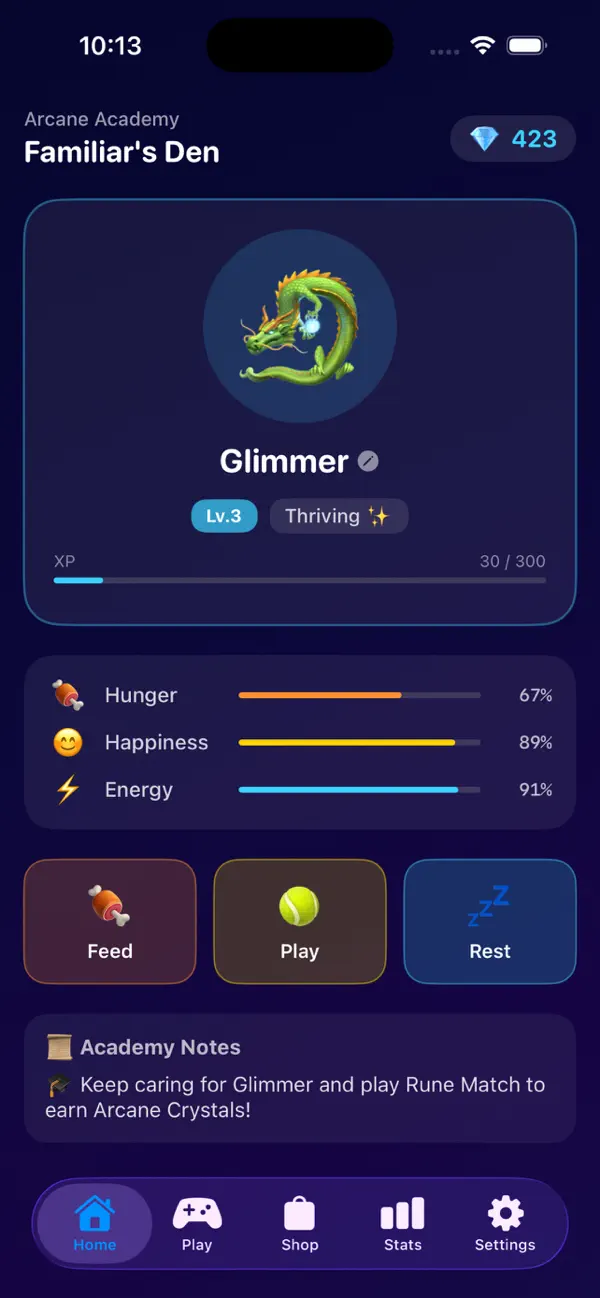Feed the familiar
This screenshot has height=1298, width=600.
point(110,921)
